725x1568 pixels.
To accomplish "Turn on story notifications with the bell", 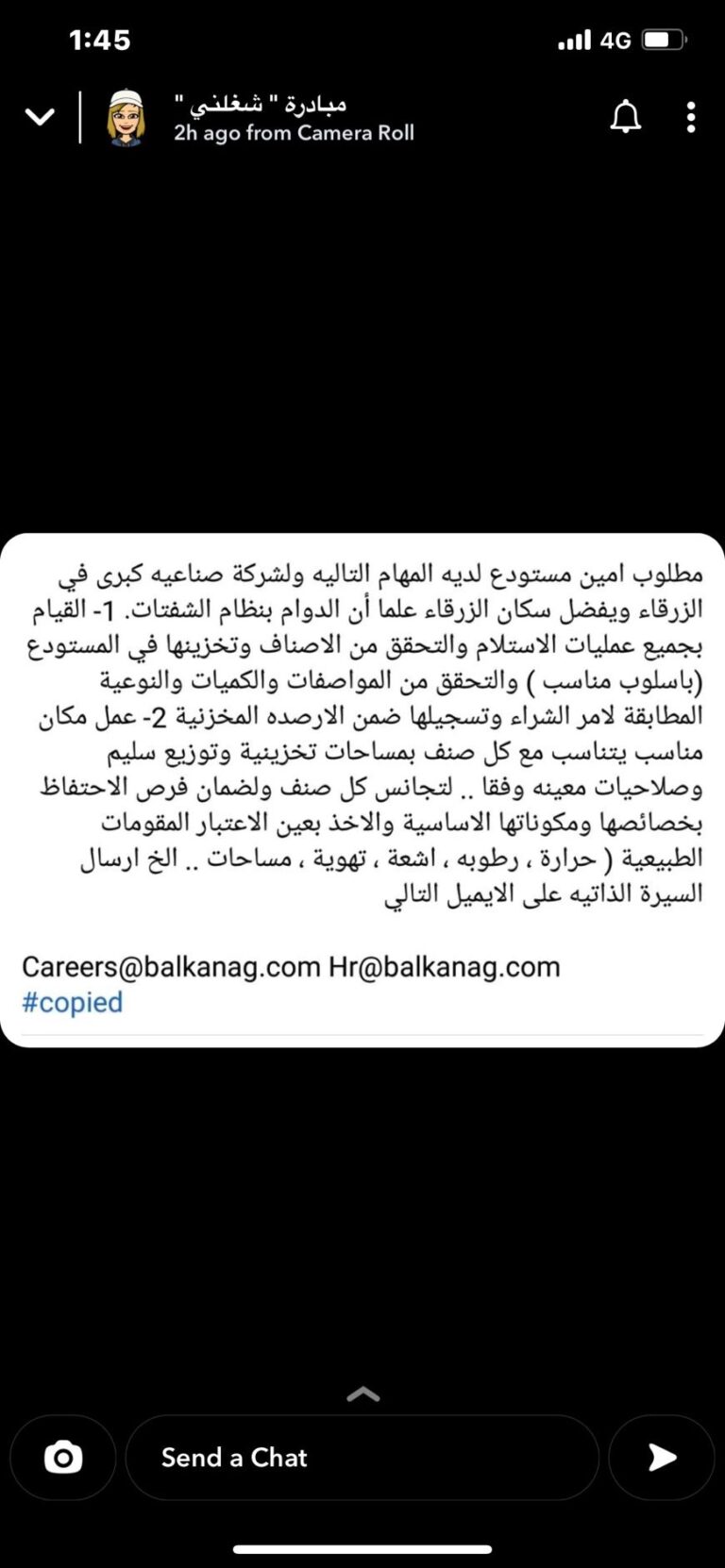I will 625,117.
